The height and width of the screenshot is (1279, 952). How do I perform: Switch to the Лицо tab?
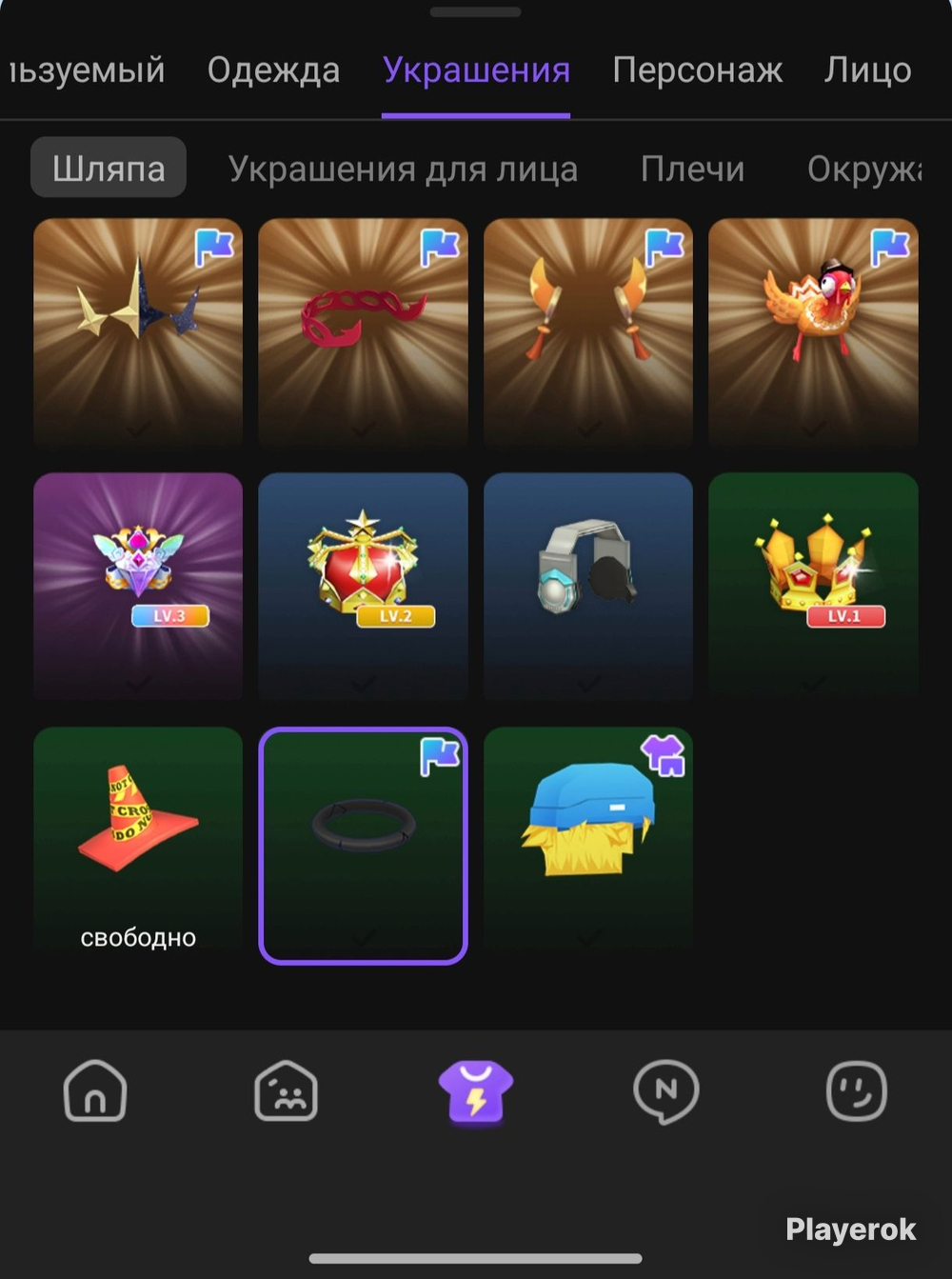(867, 70)
